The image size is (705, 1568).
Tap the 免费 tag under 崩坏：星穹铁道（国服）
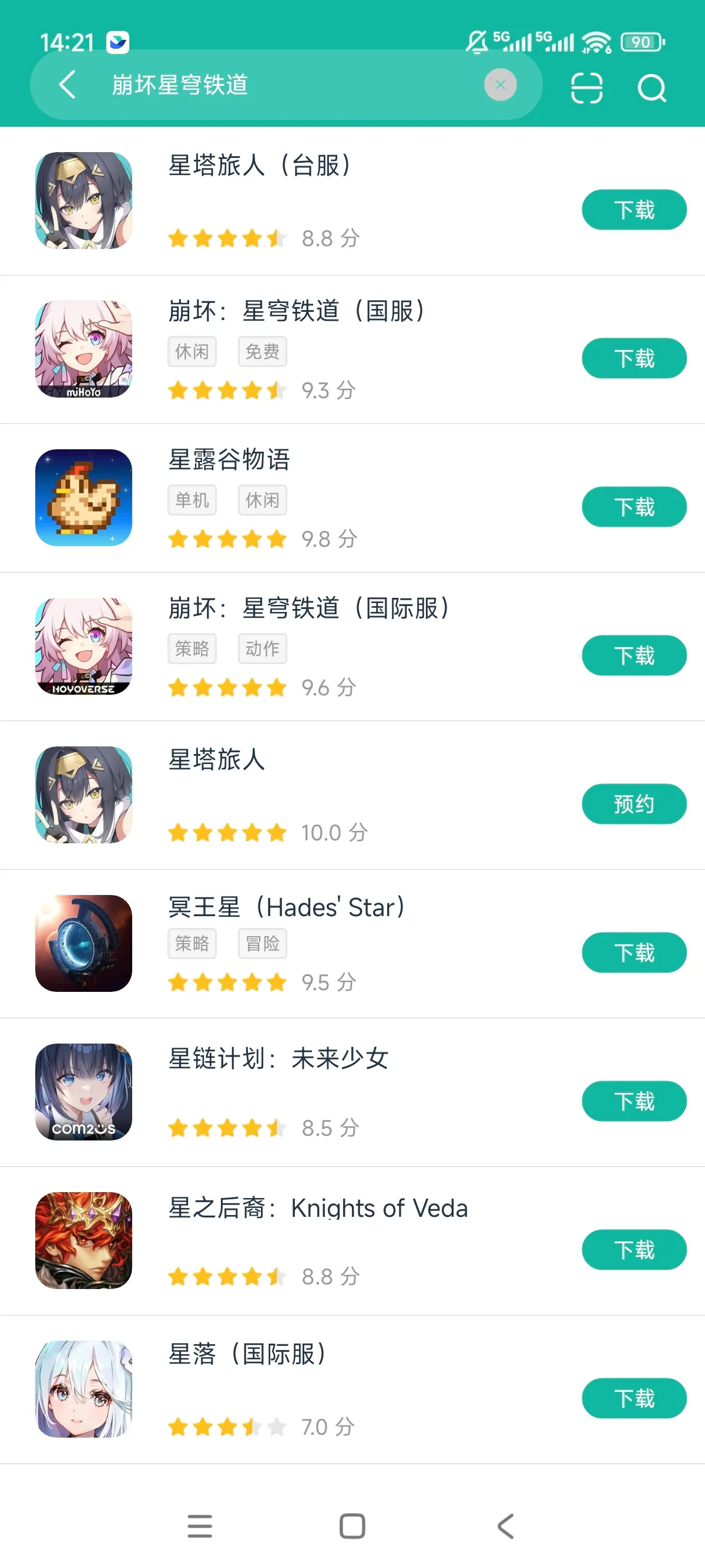point(262,351)
